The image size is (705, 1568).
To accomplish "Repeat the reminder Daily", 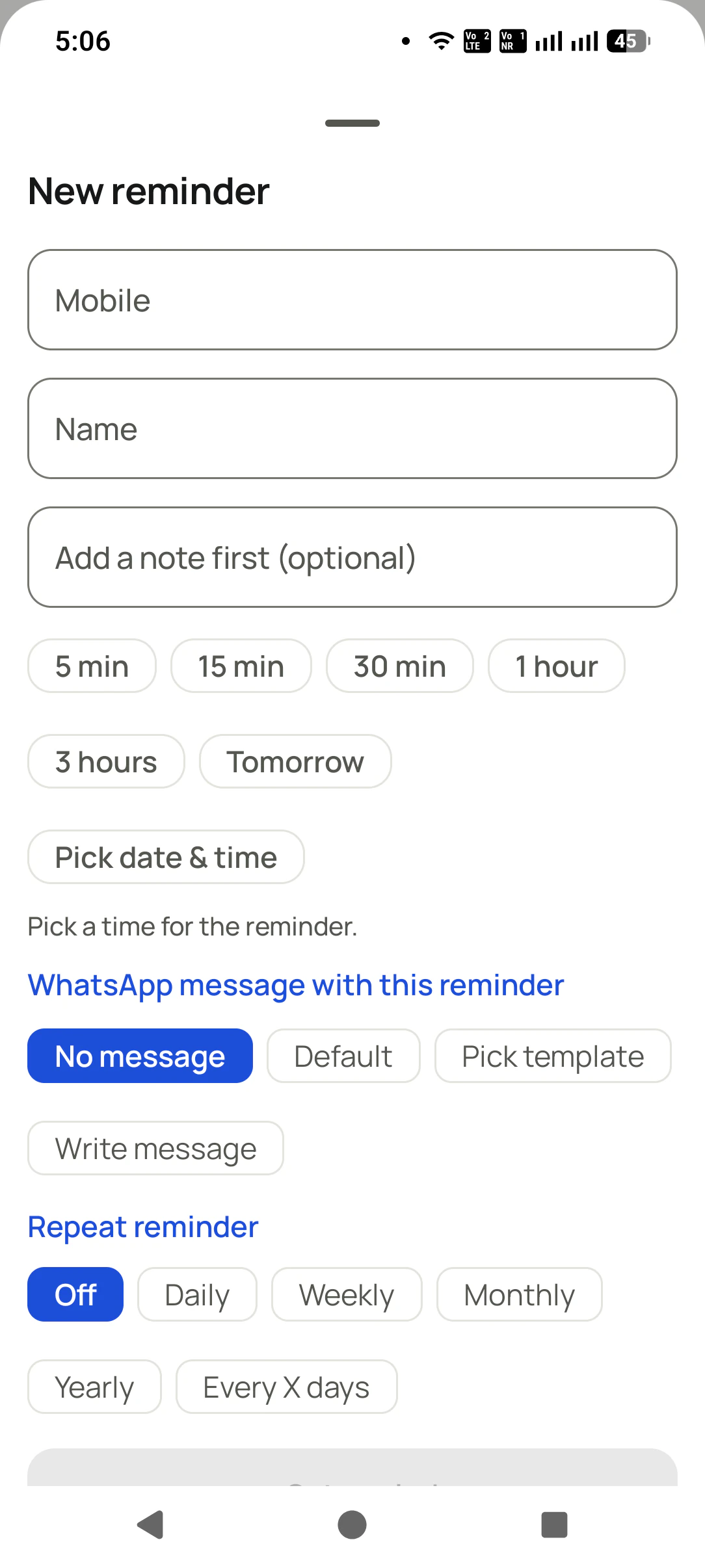I will pyautogui.click(x=197, y=1294).
